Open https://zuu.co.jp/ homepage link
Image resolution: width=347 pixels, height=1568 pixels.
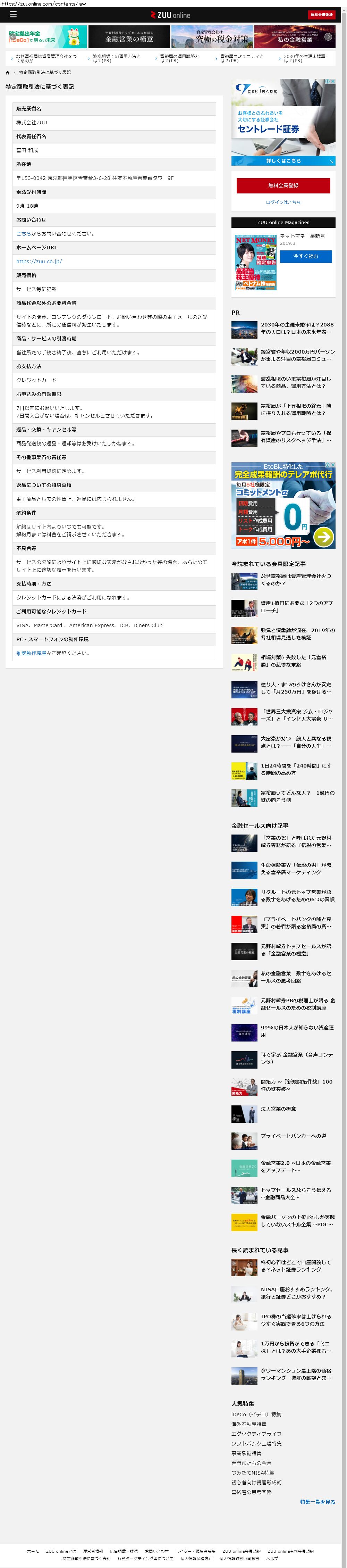(x=39, y=261)
